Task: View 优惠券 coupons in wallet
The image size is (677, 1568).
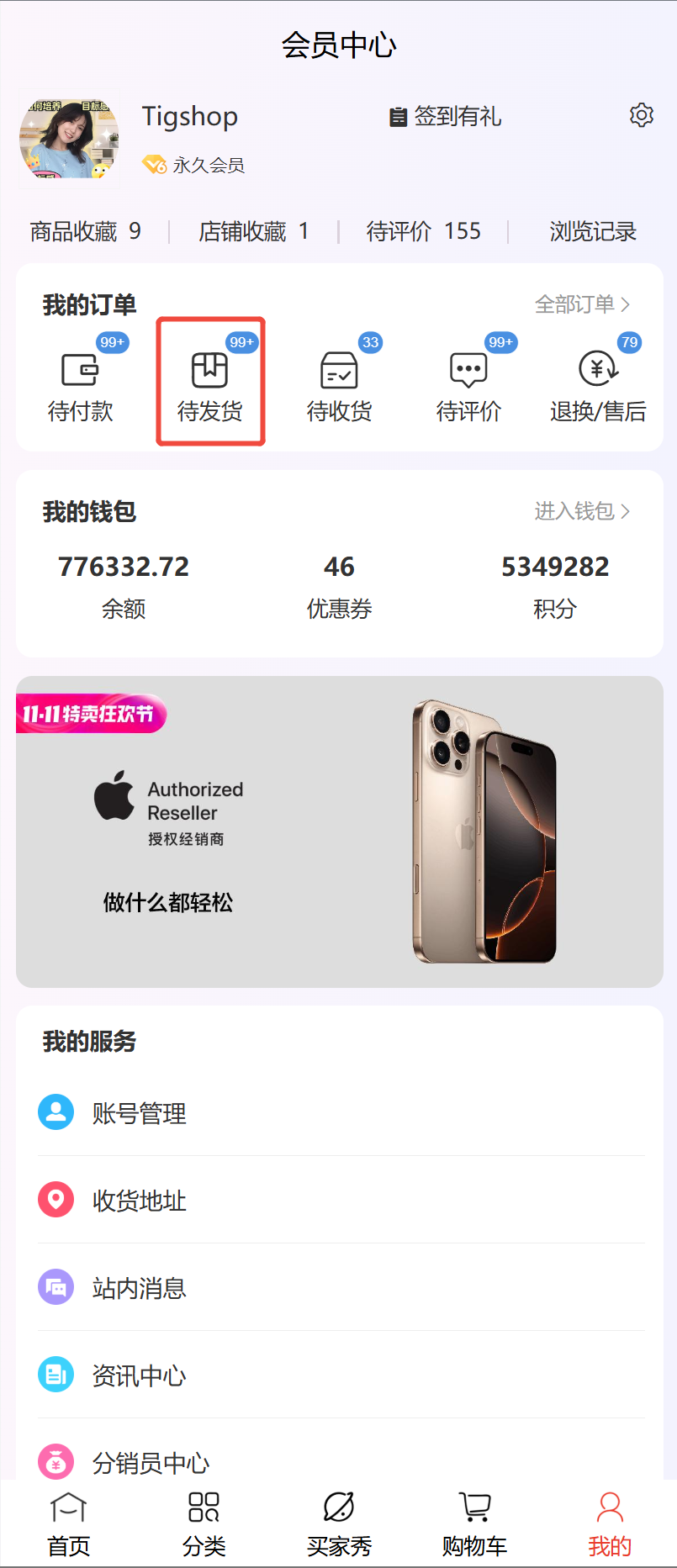Action: [x=339, y=585]
